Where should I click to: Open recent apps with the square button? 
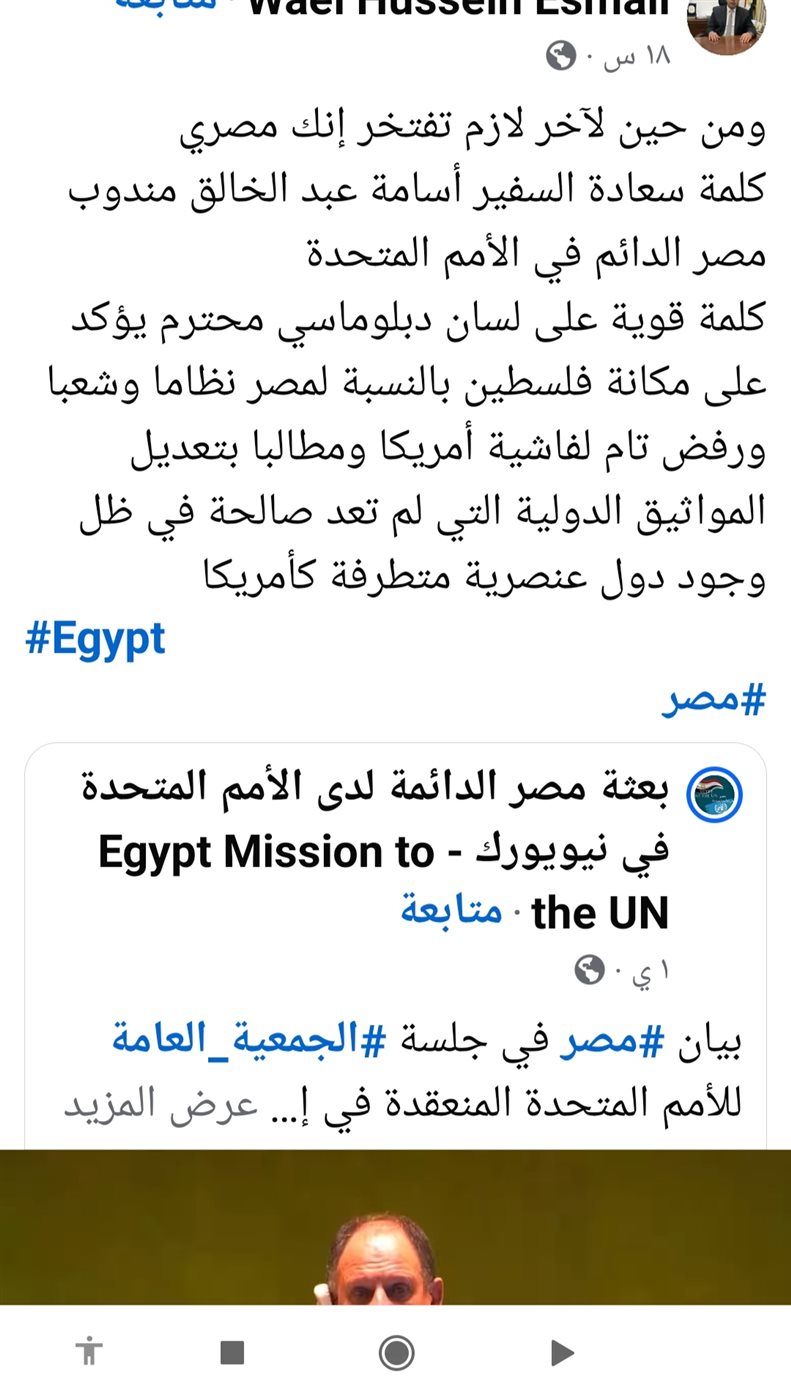(232, 1353)
